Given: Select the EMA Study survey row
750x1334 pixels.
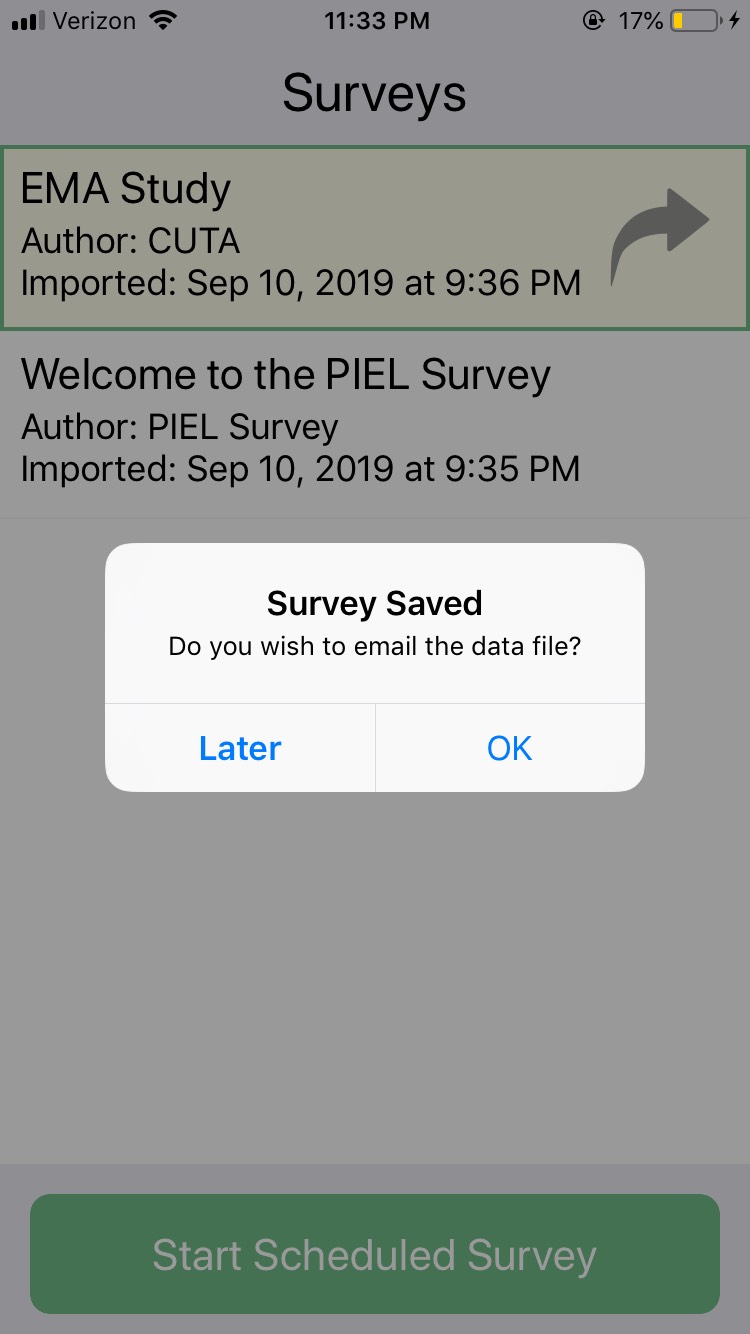Looking at the screenshot, I should (375, 238).
